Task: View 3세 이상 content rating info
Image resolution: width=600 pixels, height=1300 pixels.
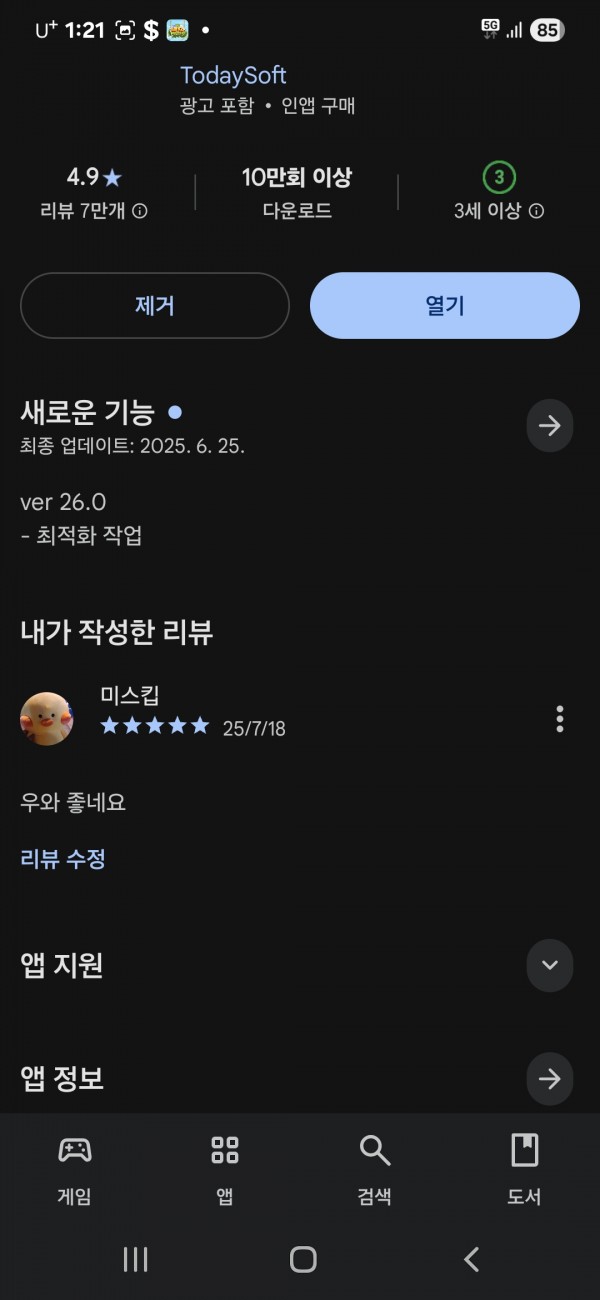Action: tap(537, 211)
